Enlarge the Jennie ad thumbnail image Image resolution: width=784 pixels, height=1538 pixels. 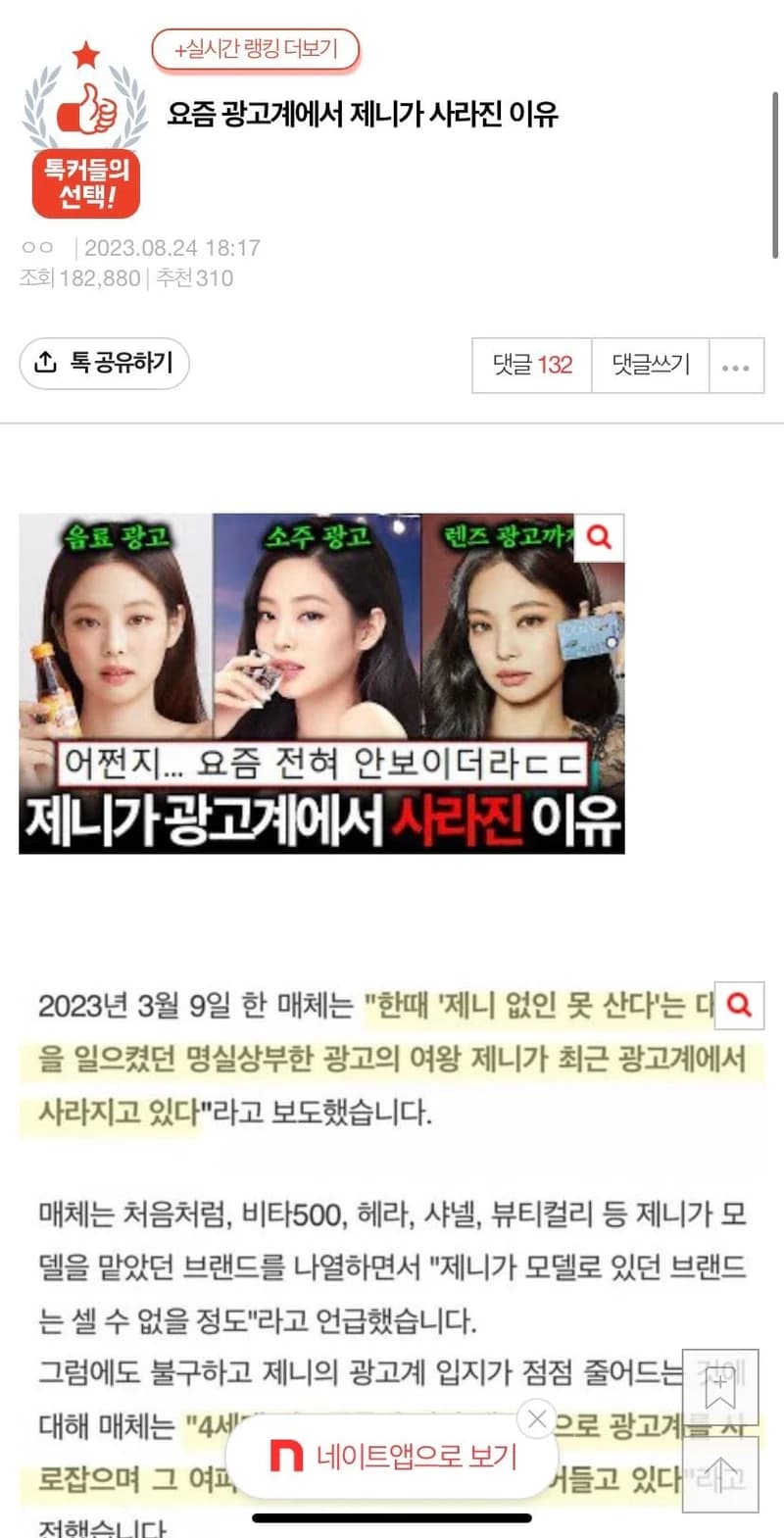tap(599, 537)
